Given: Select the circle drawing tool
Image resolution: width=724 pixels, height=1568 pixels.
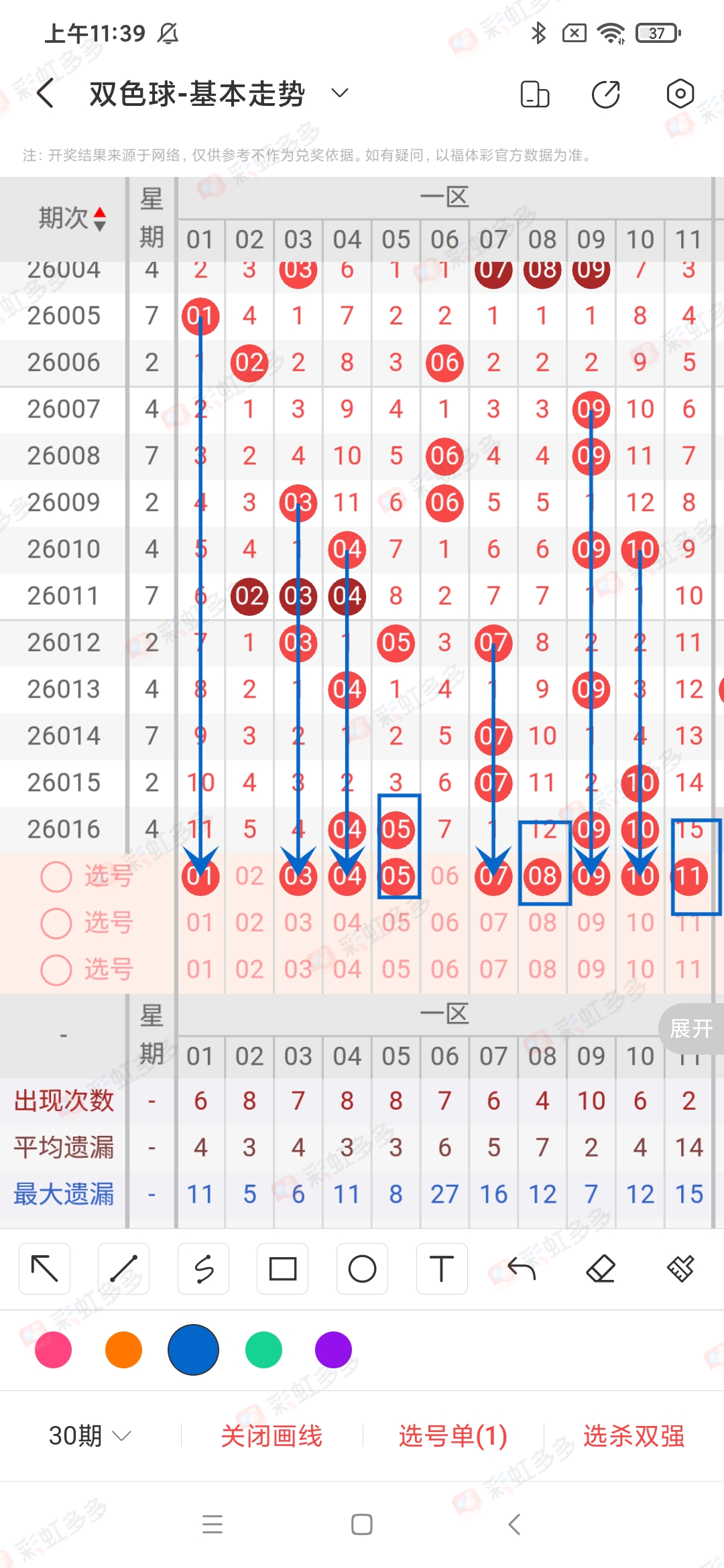Looking at the screenshot, I should [x=362, y=1268].
